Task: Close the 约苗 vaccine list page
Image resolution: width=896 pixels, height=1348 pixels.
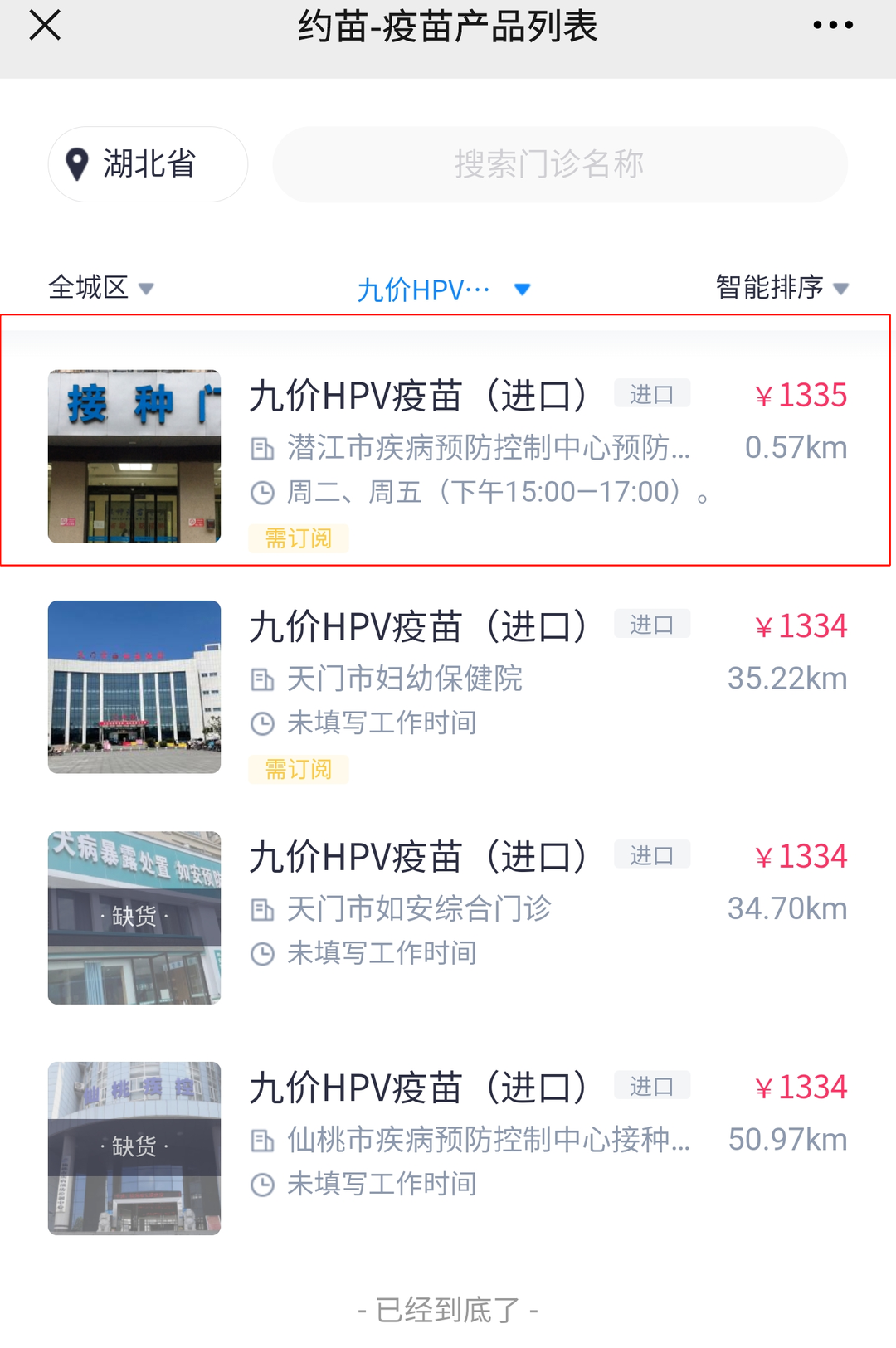Action: [45, 25]
